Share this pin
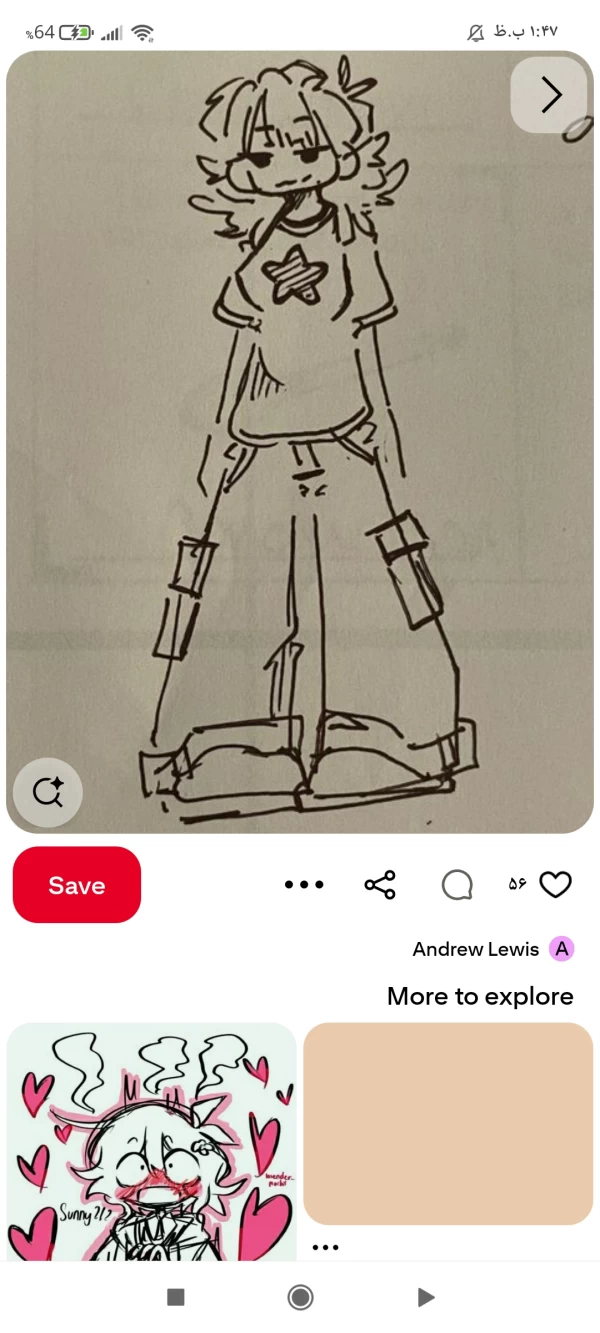Viewport: 600px width, 1333px height. [x=380, y=885]
